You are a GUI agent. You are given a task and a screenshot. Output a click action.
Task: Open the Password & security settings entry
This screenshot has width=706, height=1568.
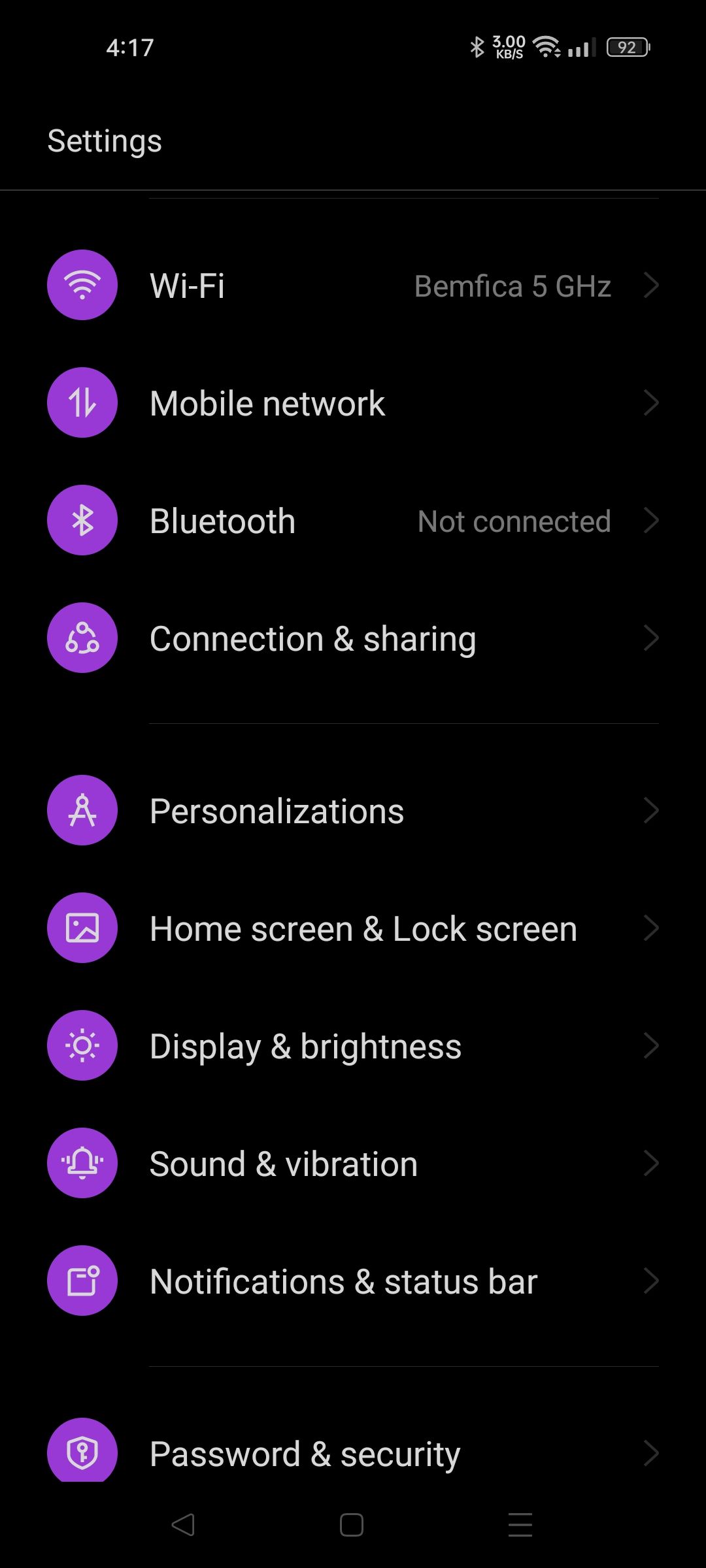click(353, 1453)
